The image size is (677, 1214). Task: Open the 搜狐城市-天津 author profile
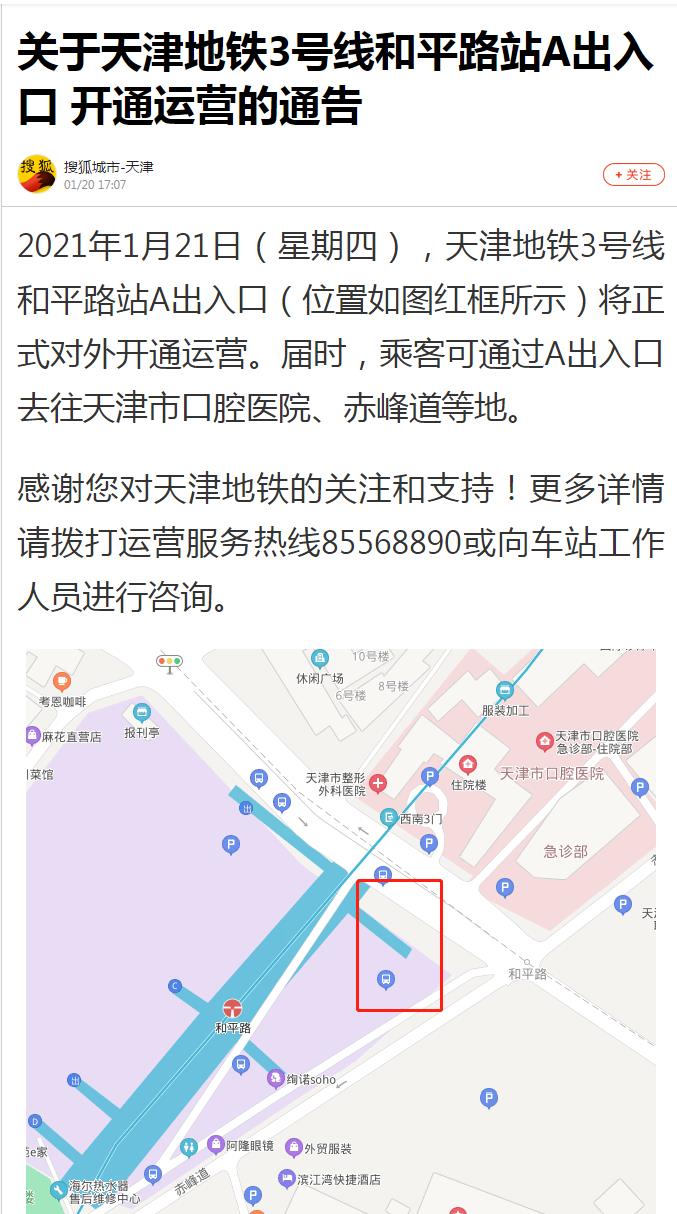click(108, 167)
